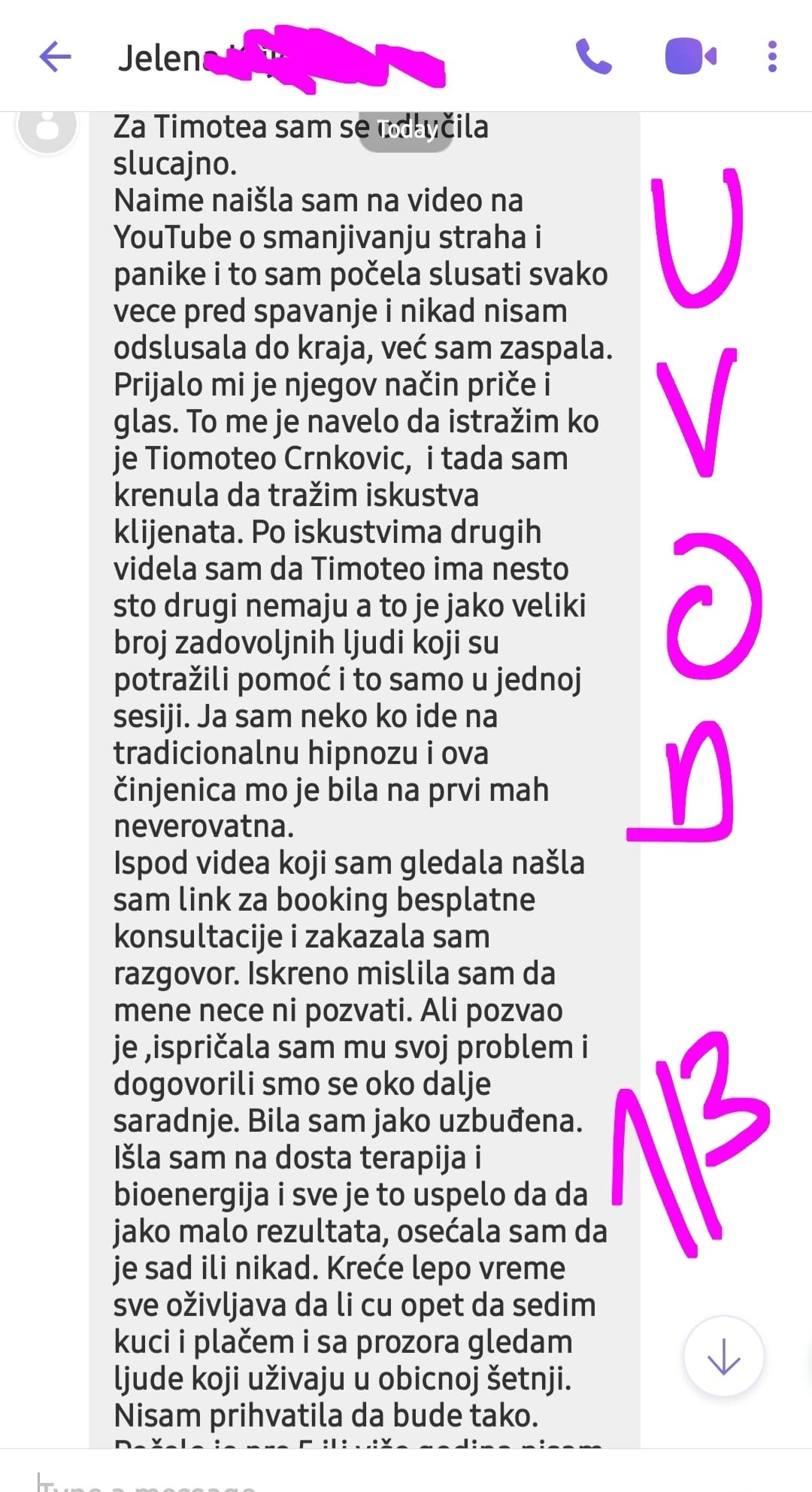This screenshot has width=812, height=1492.
Task: Open the overflow menu
Action: click(x=772, y=56)
